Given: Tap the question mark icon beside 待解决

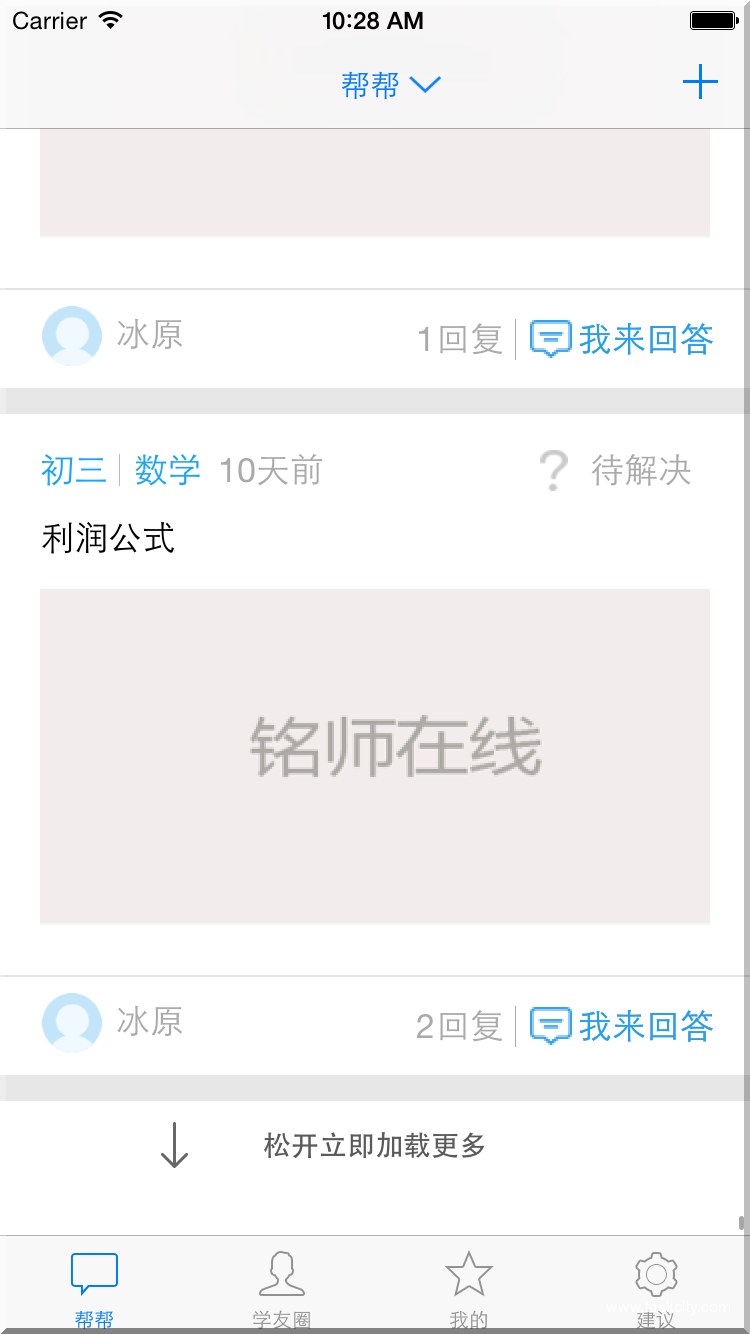Looking at the screenshot, I should coord(553,470).
